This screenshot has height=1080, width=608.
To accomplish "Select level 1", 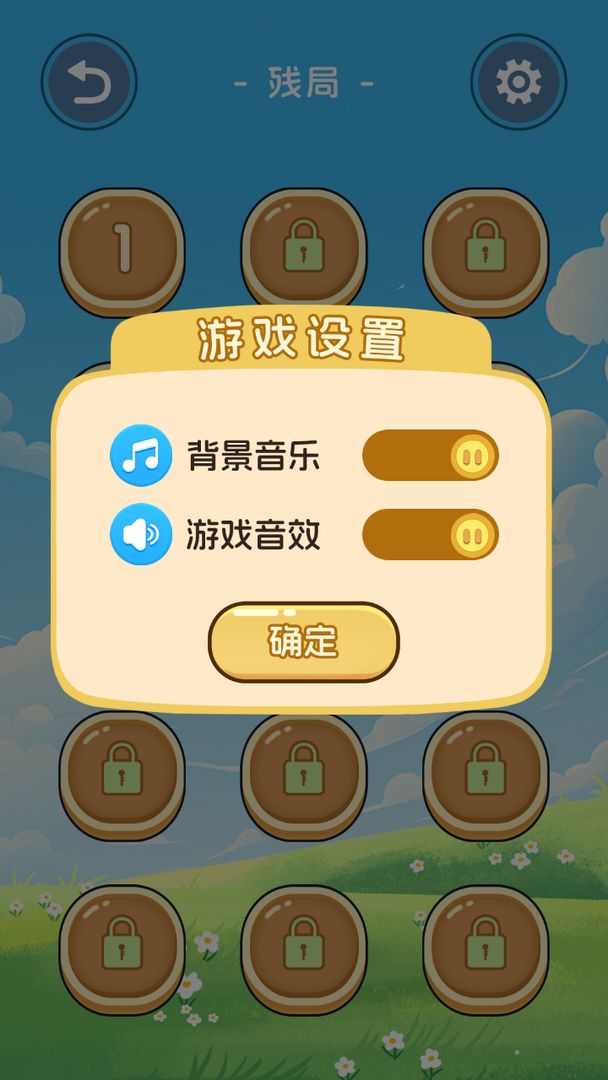I will point(122,248).
